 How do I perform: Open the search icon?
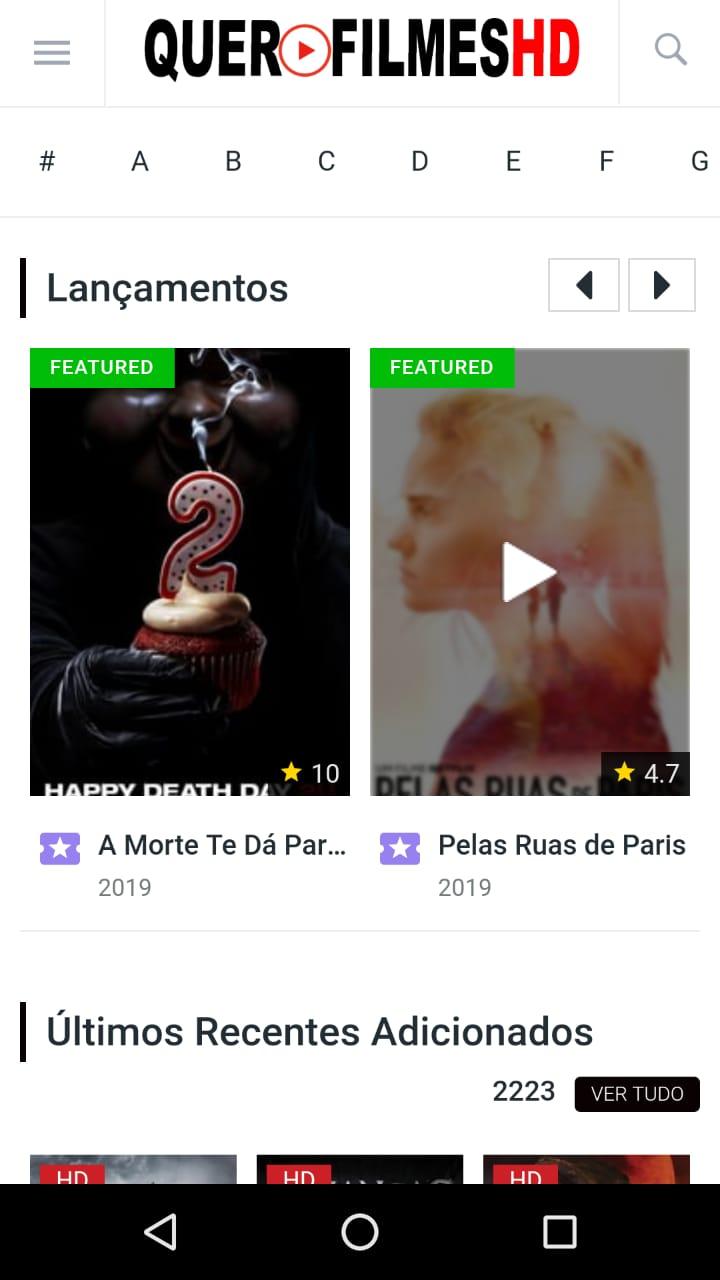click(x=670, y=49)
